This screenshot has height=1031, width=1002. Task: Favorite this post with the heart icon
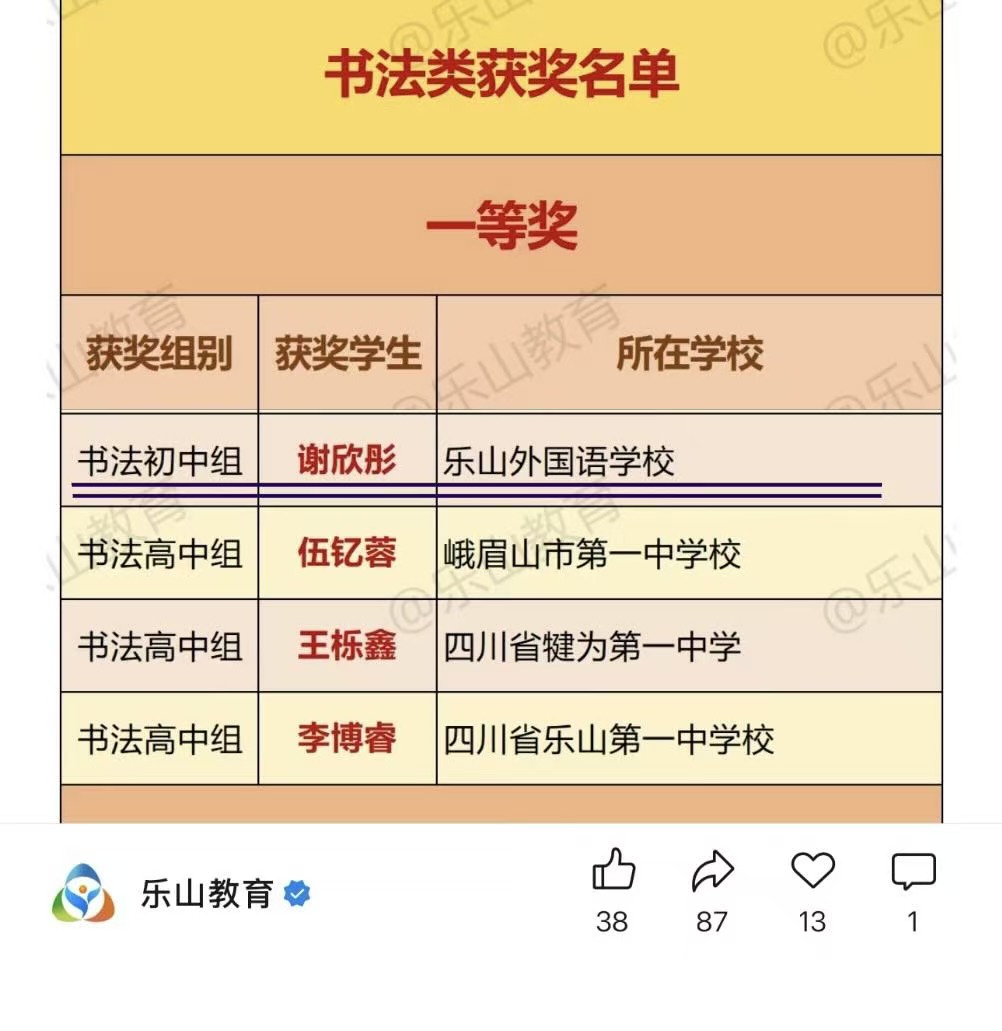[x=812, y=870]
